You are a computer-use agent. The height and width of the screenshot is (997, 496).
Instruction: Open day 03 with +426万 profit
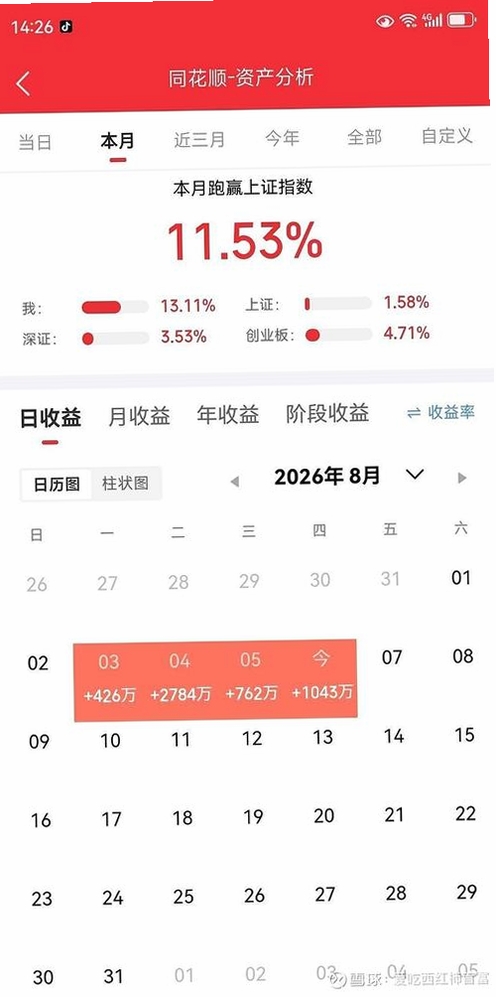(109, 682)
